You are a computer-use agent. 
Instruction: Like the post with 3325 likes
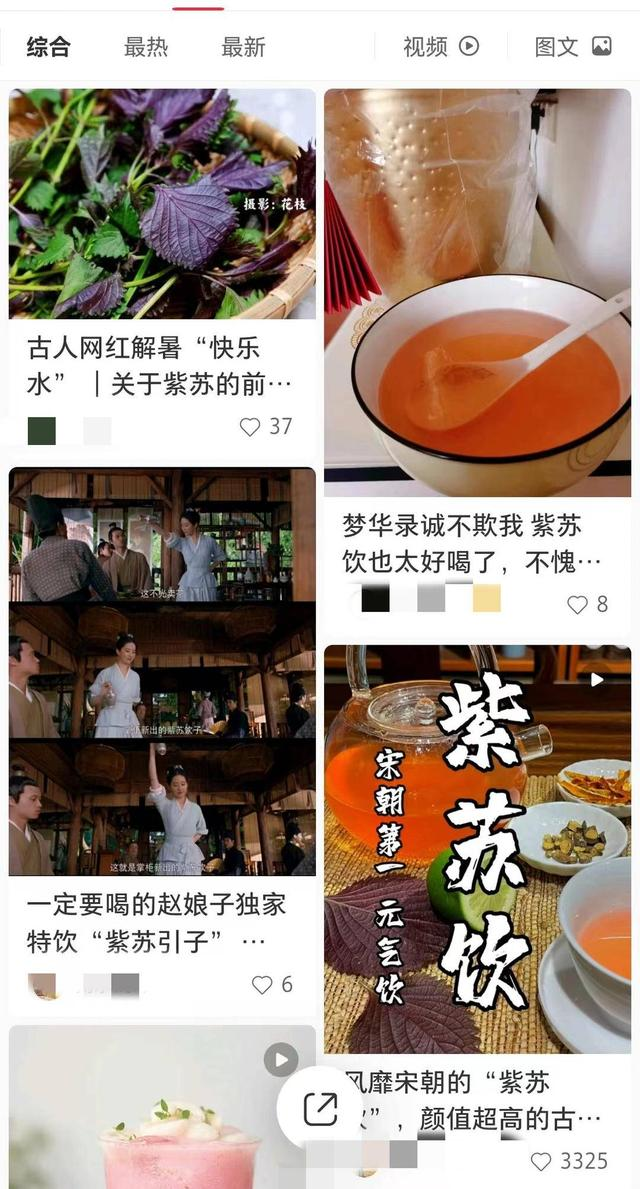pyautogui.click(x=541, y=1161)
